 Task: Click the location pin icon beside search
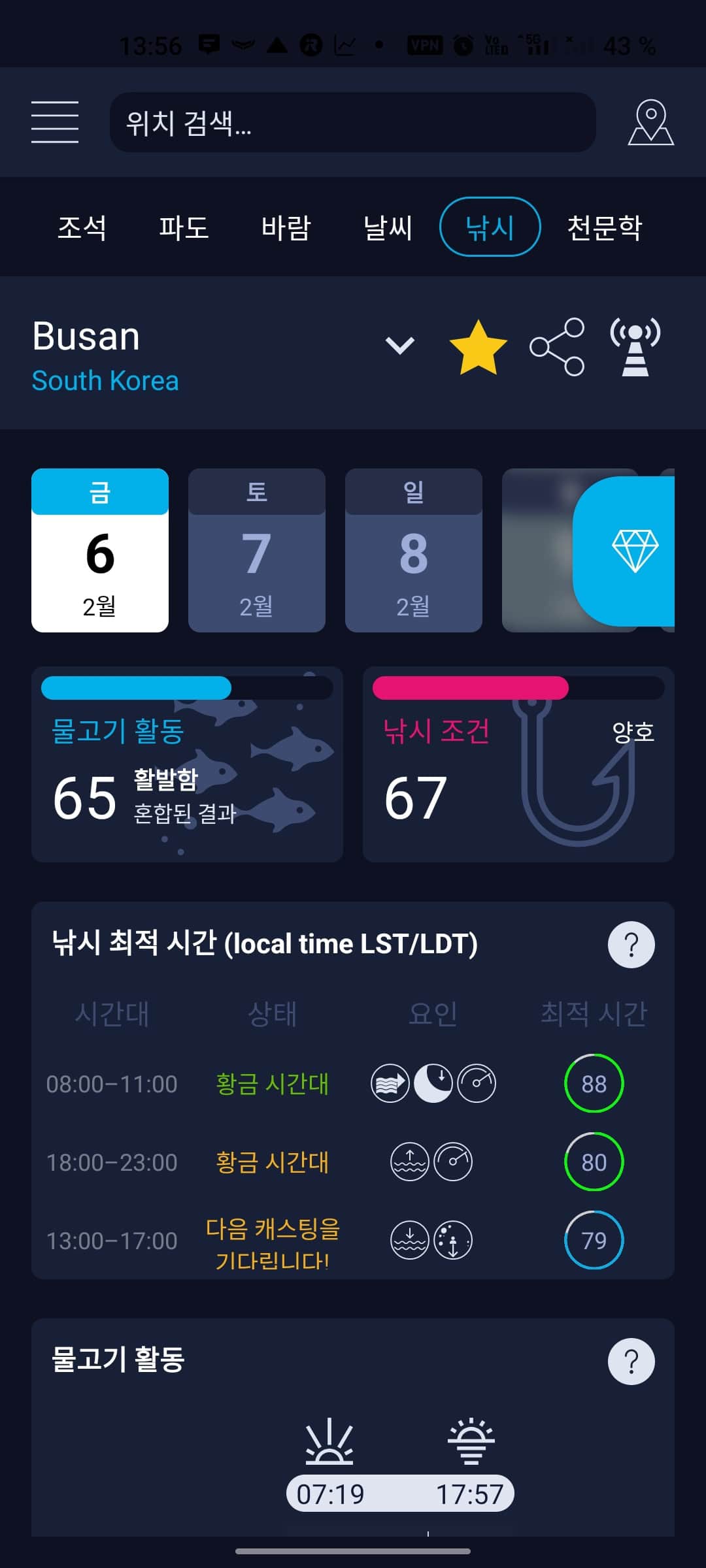652,123
